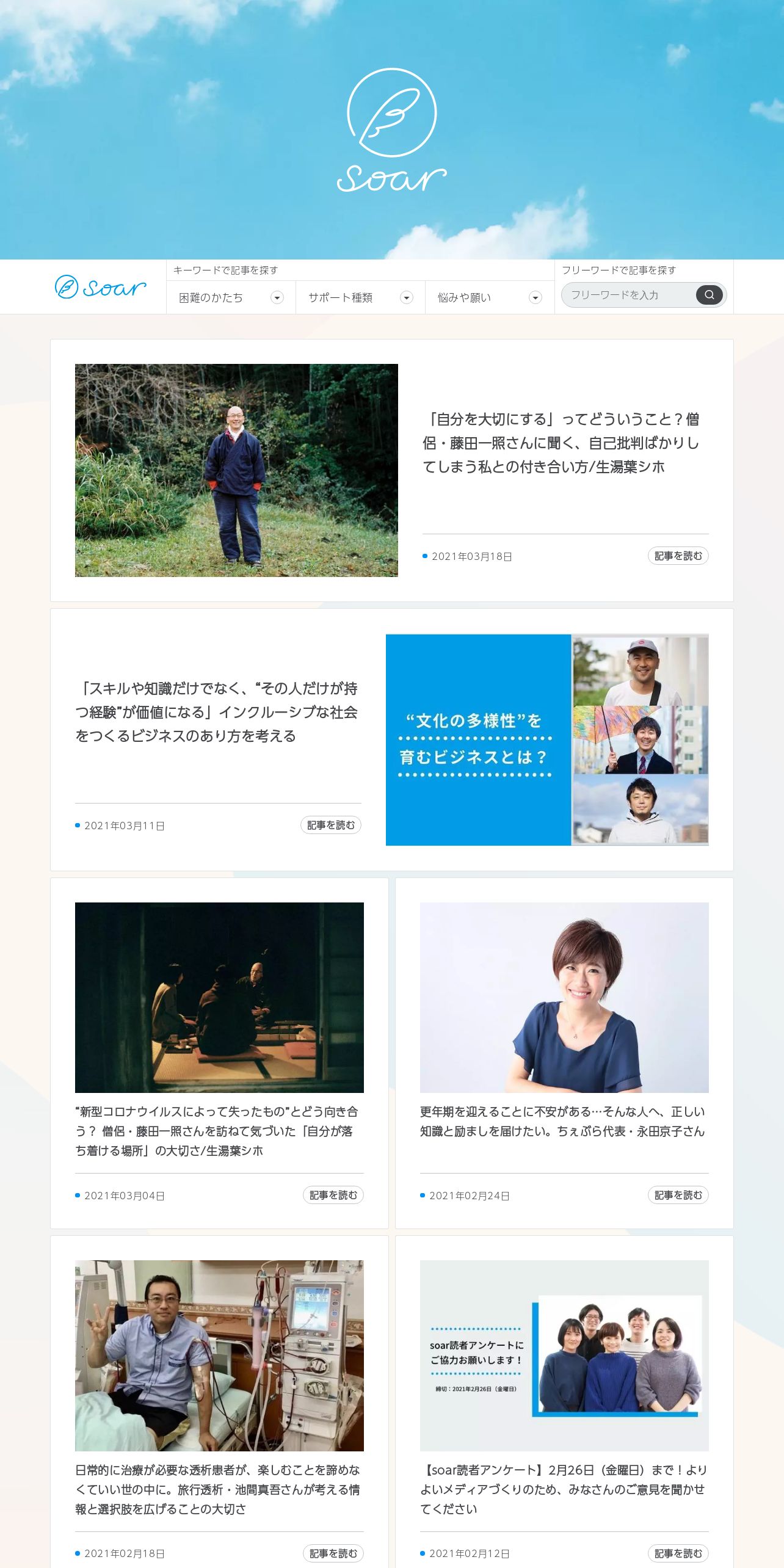
Task: Tap 記事を読む for the 2021年03月11日 article
Action: coord(330,825)
